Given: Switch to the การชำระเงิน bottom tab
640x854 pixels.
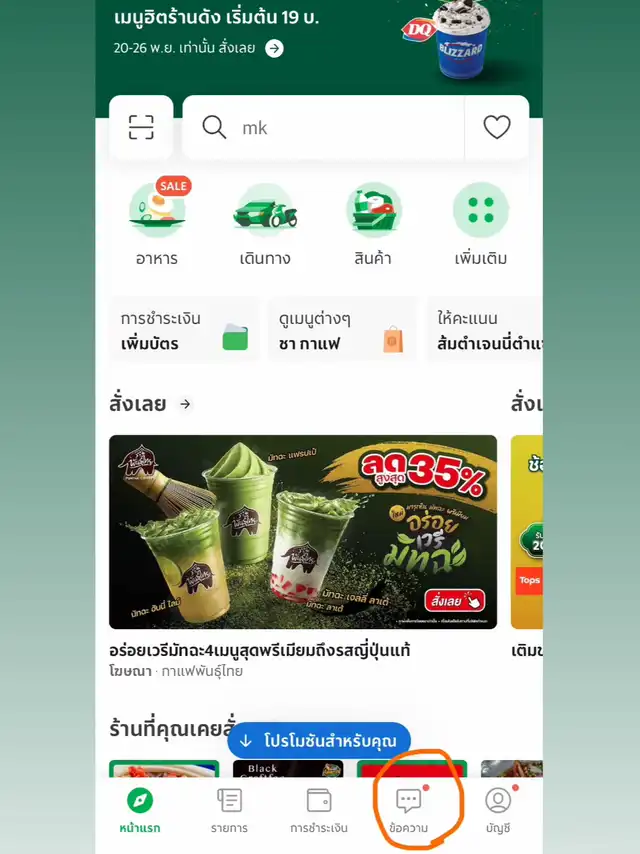Looking at the screenshot, I should click(x=319, y=810).
